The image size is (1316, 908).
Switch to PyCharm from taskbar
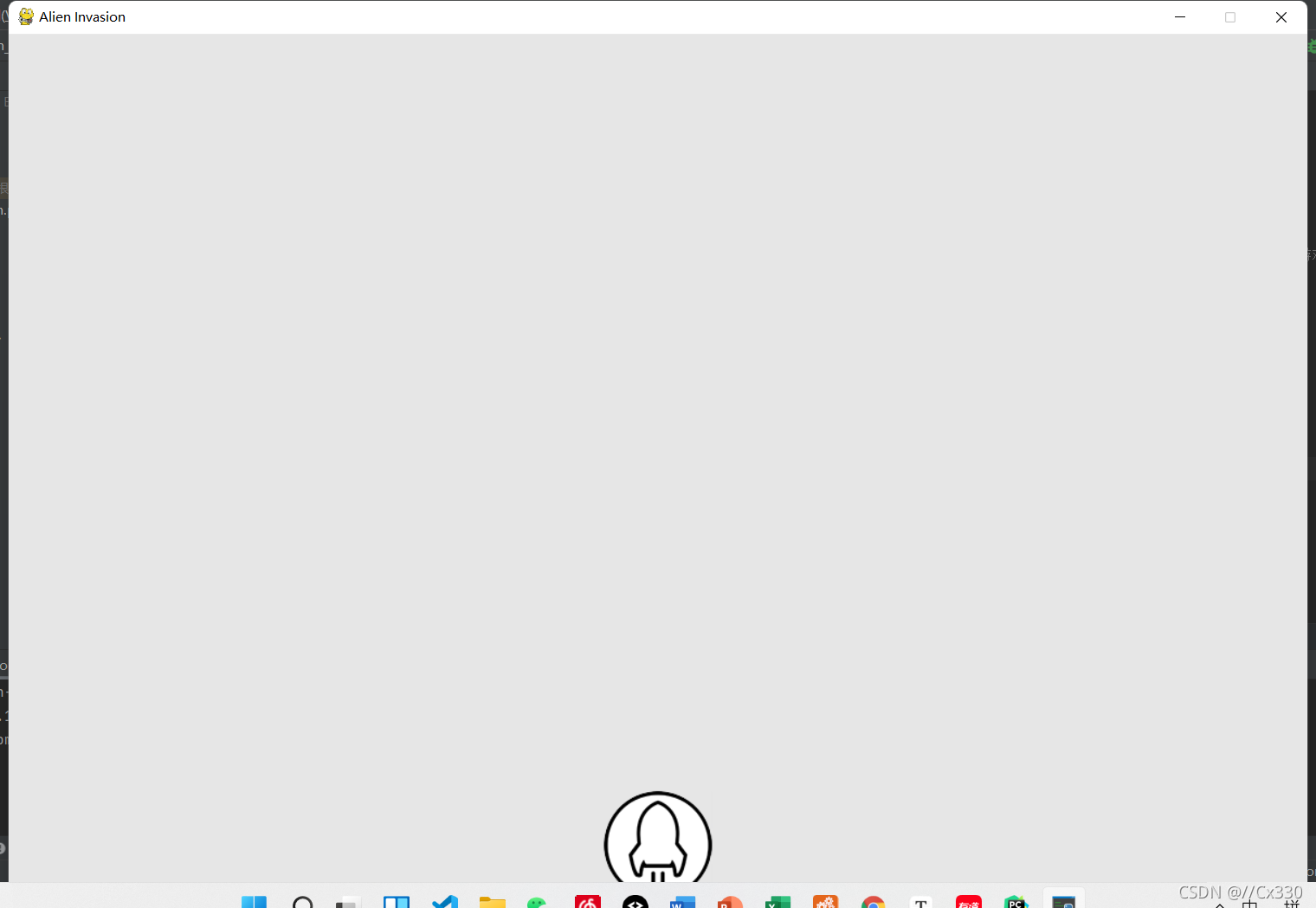[1016, 902]
